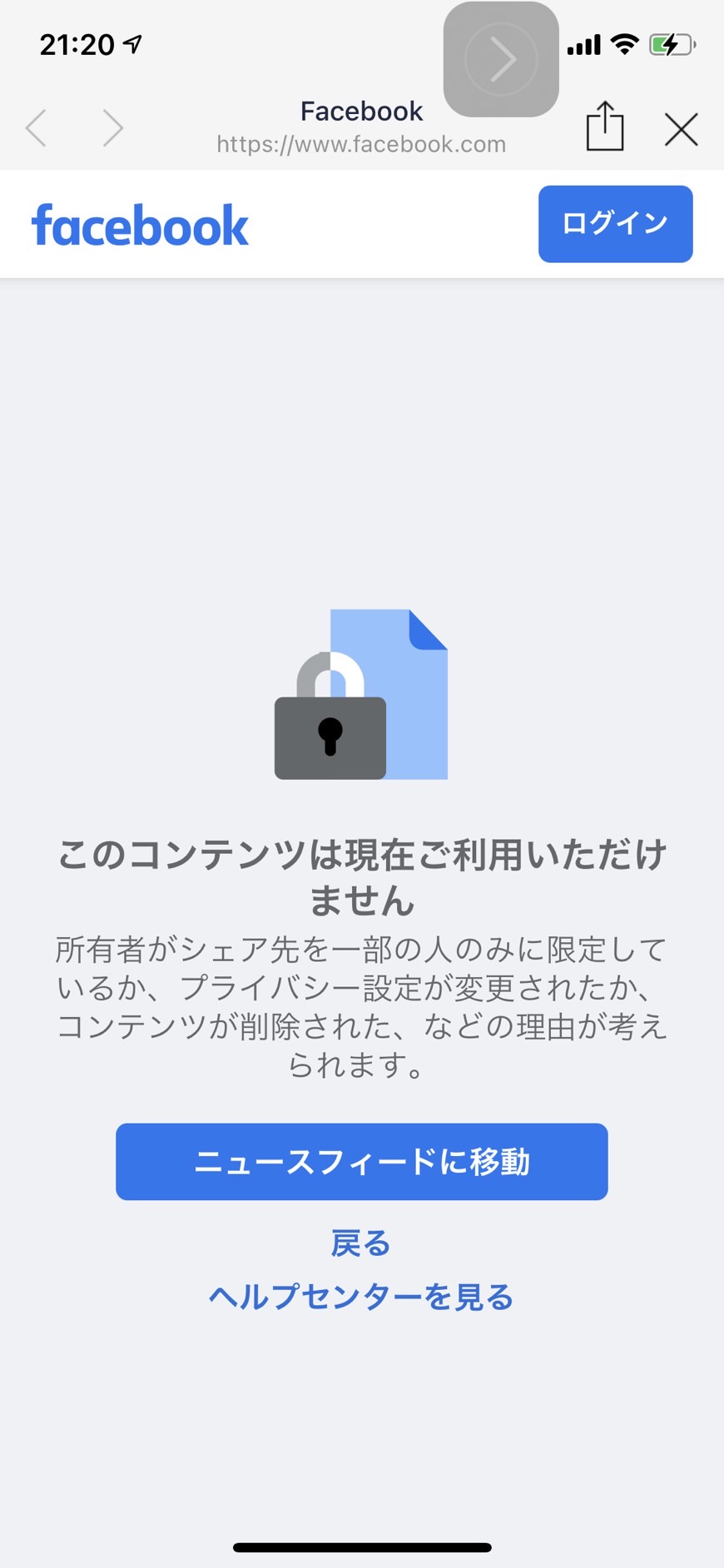
Task: Tap the browser back arrow
Action: pyautogui.click(x=36, y=128)
